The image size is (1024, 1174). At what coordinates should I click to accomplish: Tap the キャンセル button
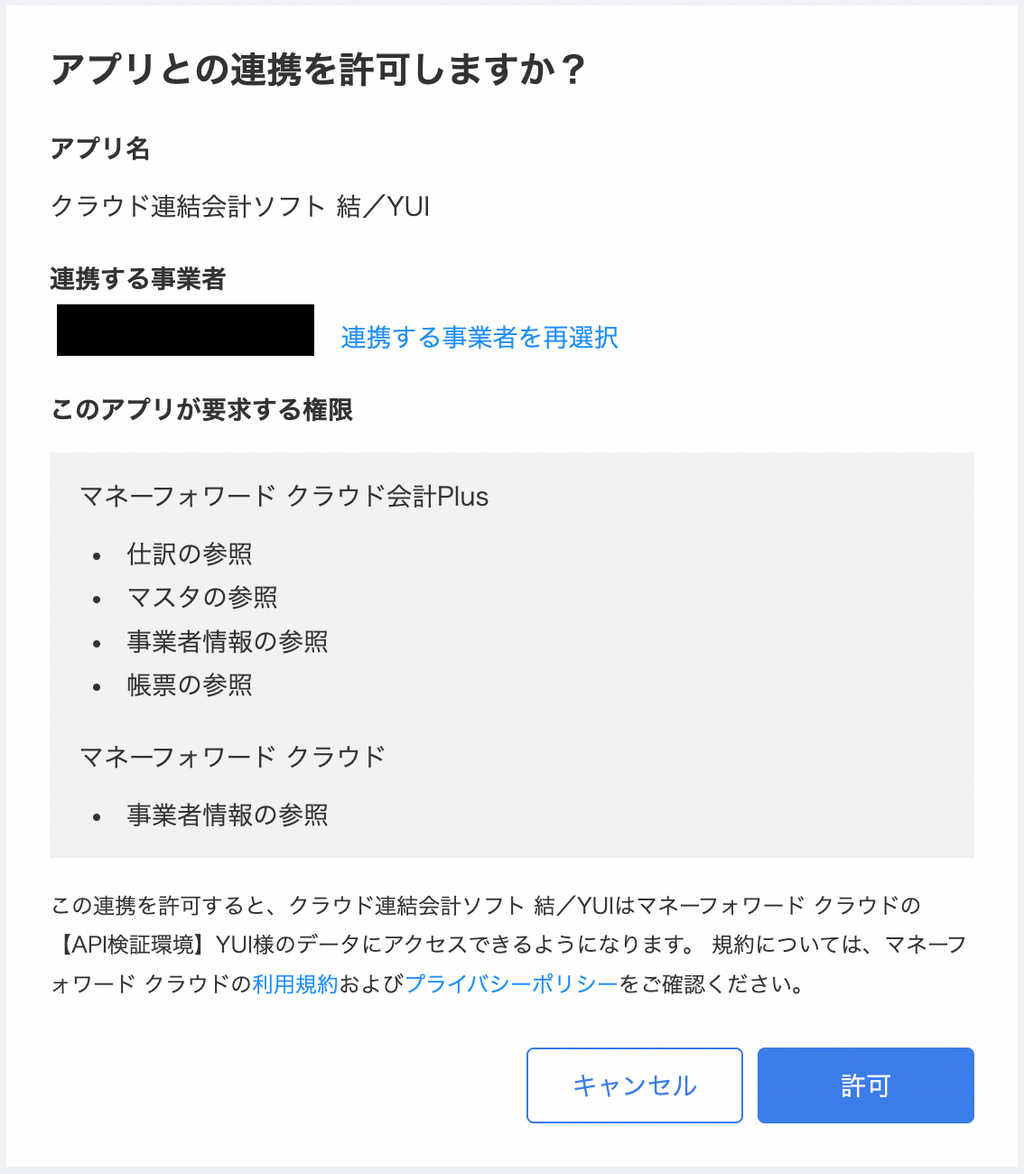click(634, 1085)
